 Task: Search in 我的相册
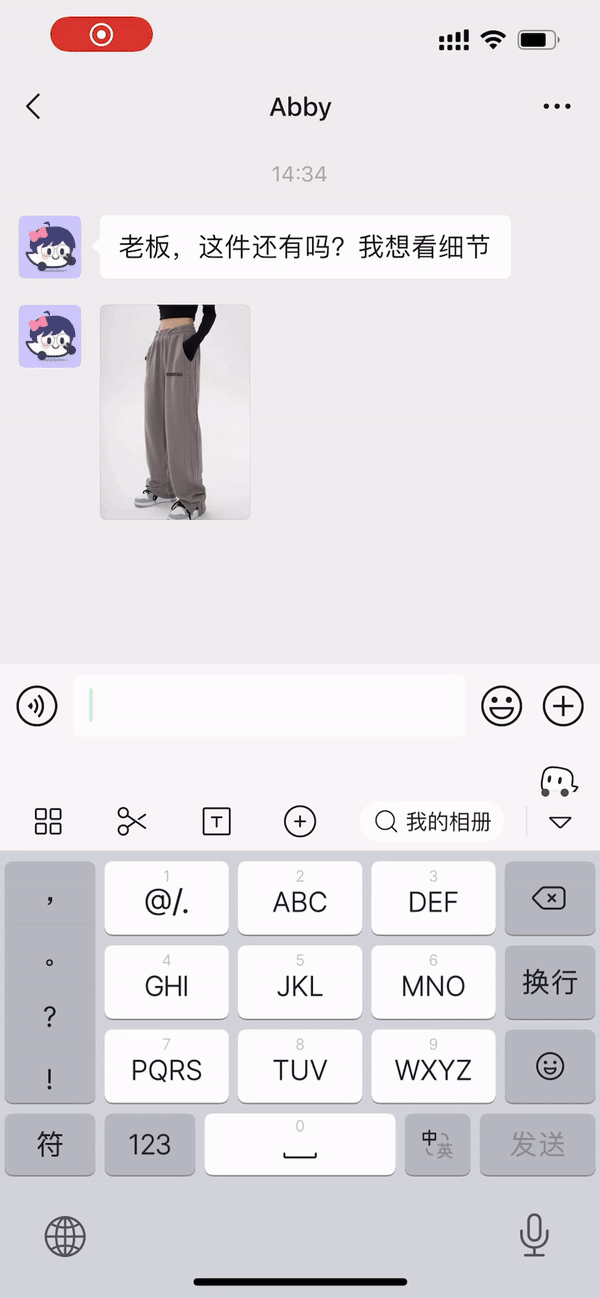tap(433, 822)
